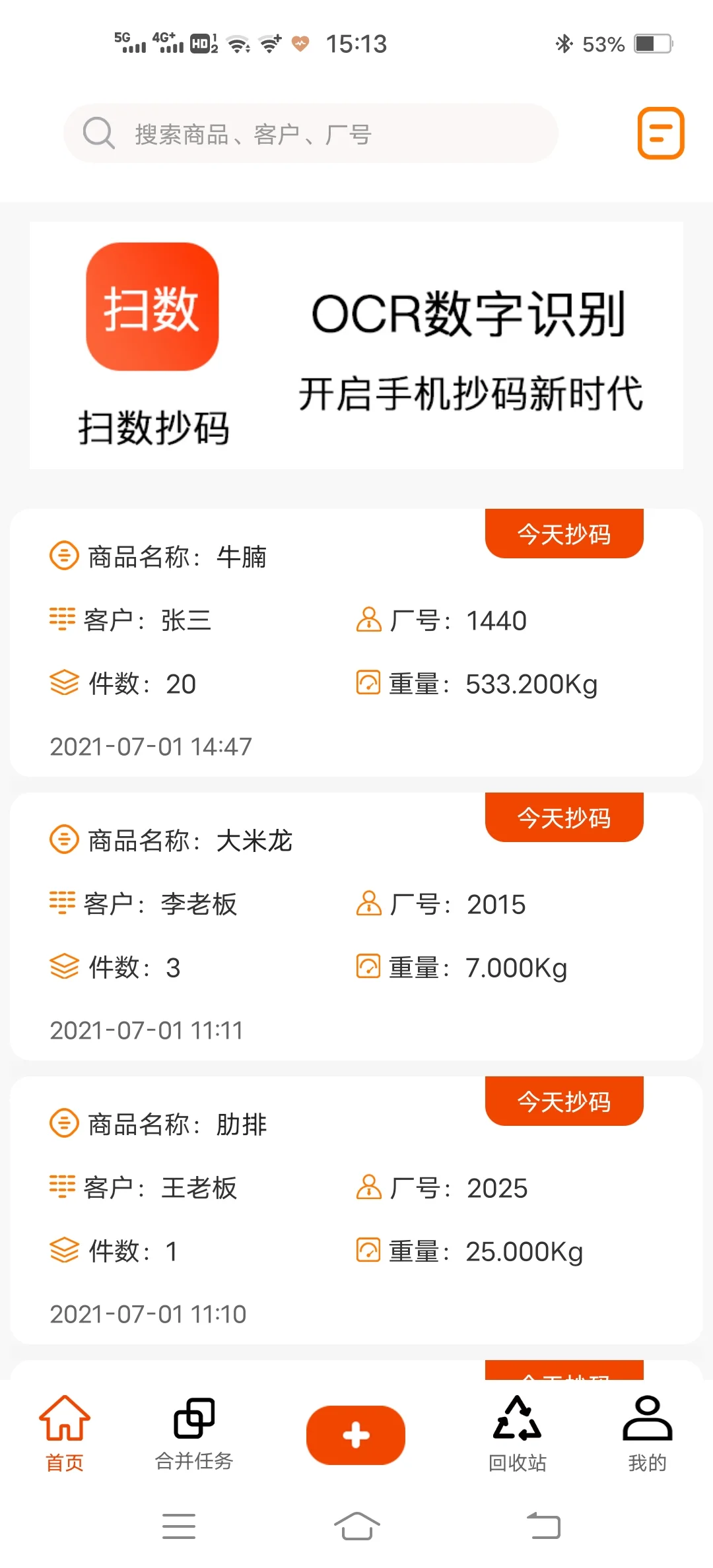Tap the 客户 icon next to 张三
Screen dimensions: 713x1568
point(63,620)
